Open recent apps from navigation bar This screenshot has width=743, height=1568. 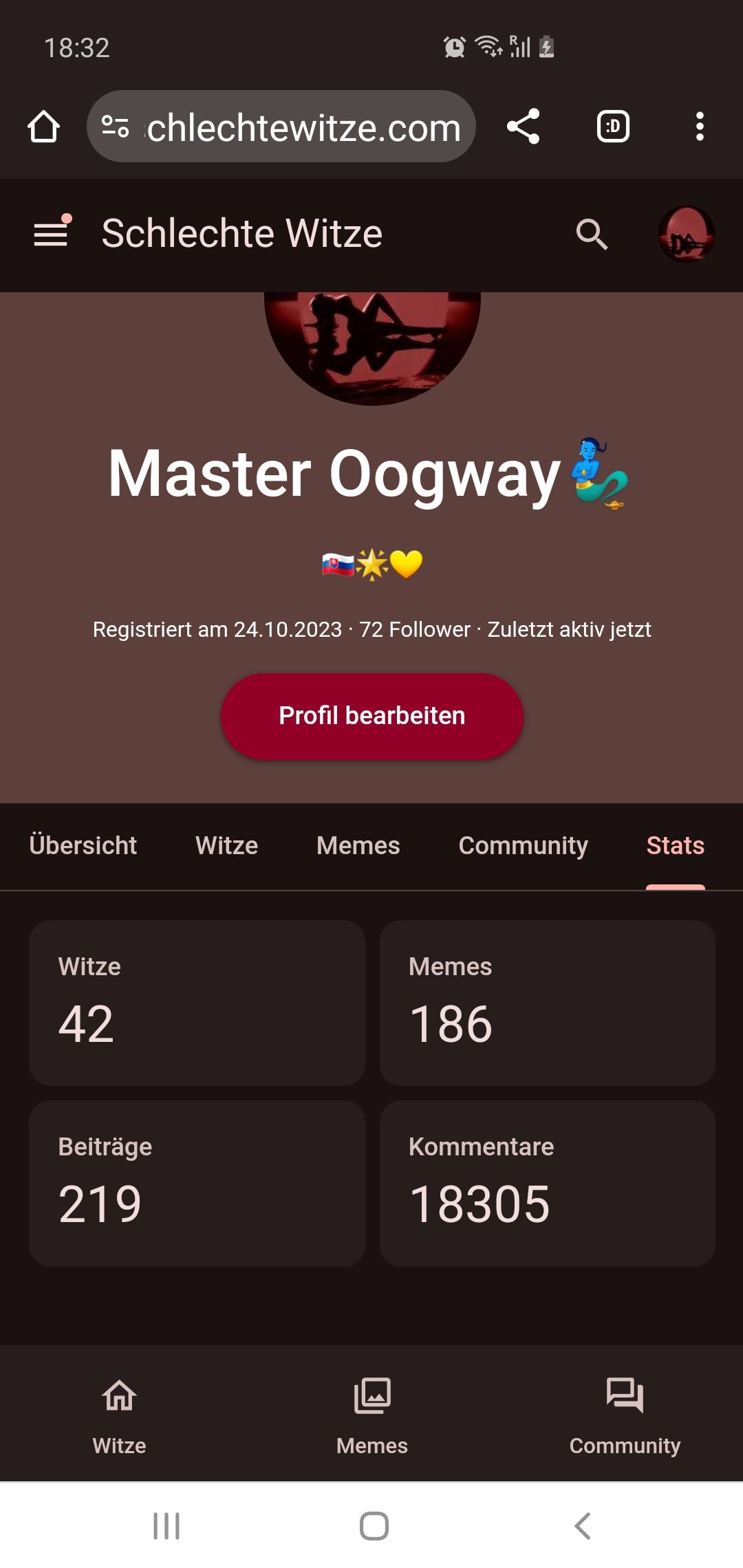(166, 1525)
